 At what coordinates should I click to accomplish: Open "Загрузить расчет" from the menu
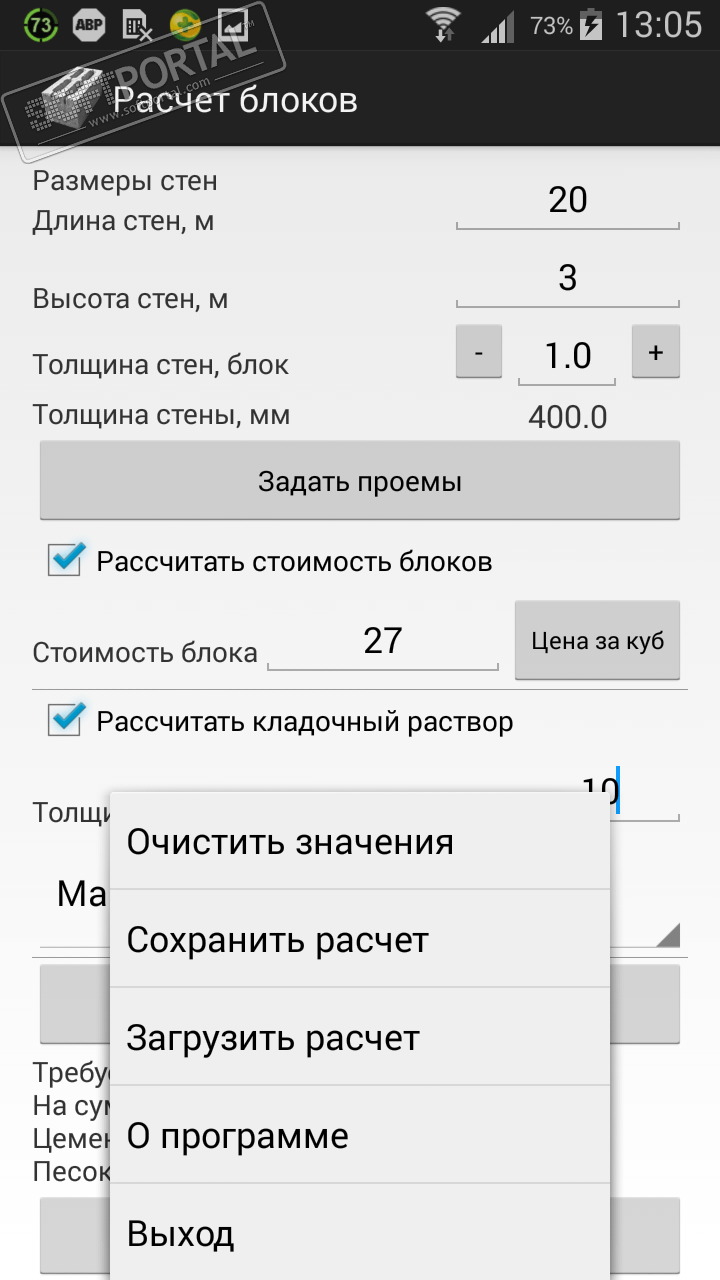click(358, 1038)
